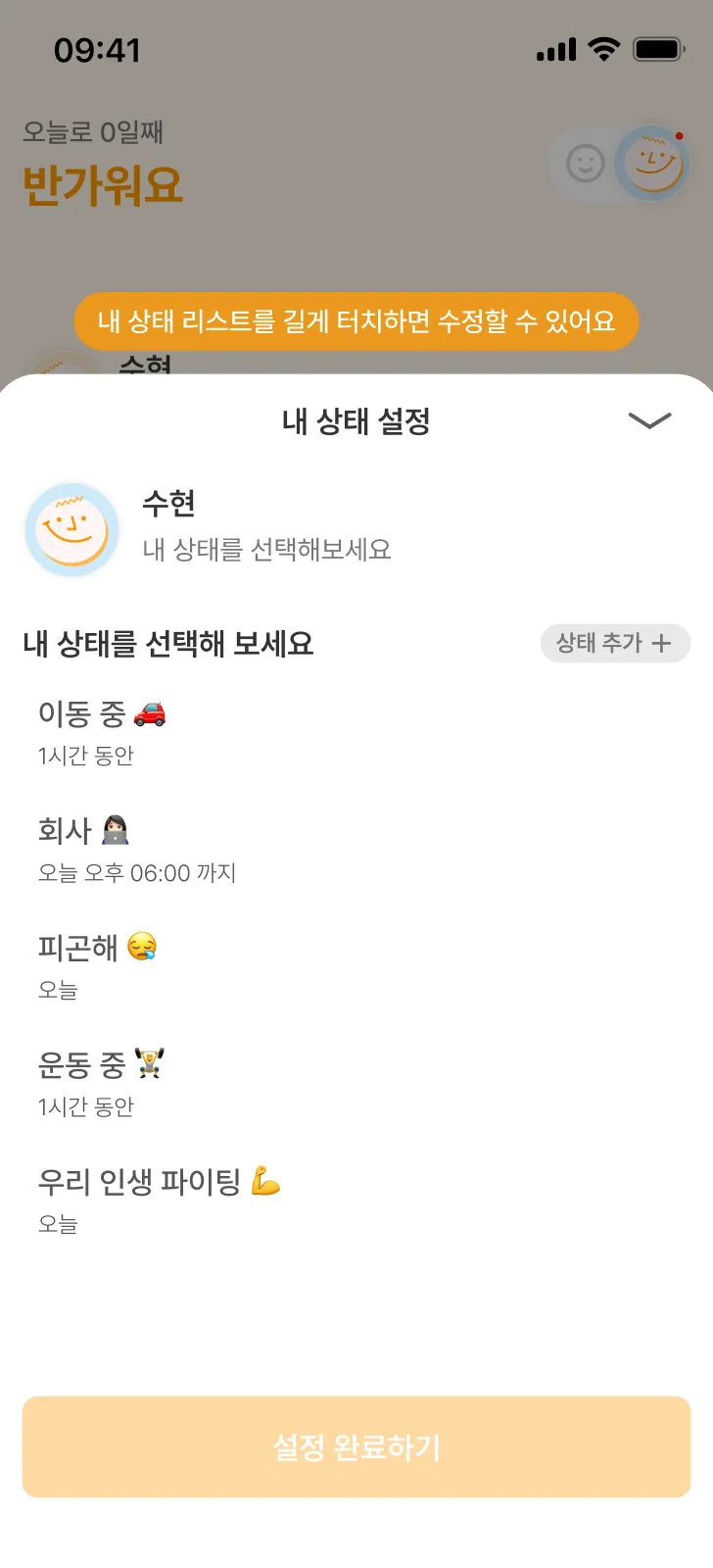713x1568 pixels.
Task: Tap the 설정 완료하기 button
Action: (356, 1446)
